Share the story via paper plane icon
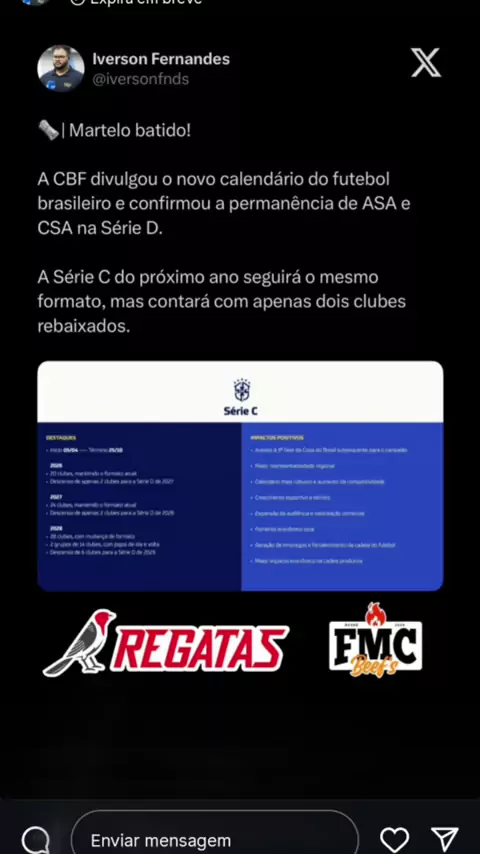 [445, 839]
